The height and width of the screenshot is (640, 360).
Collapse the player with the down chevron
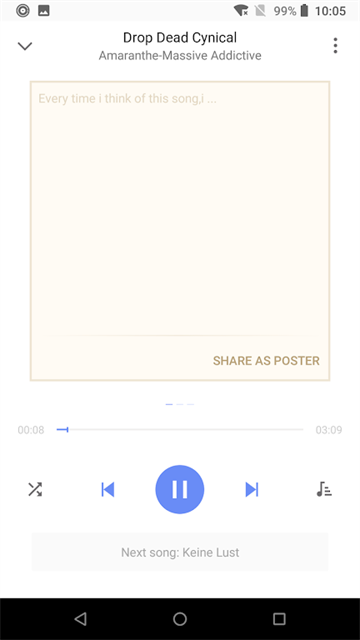25,46
